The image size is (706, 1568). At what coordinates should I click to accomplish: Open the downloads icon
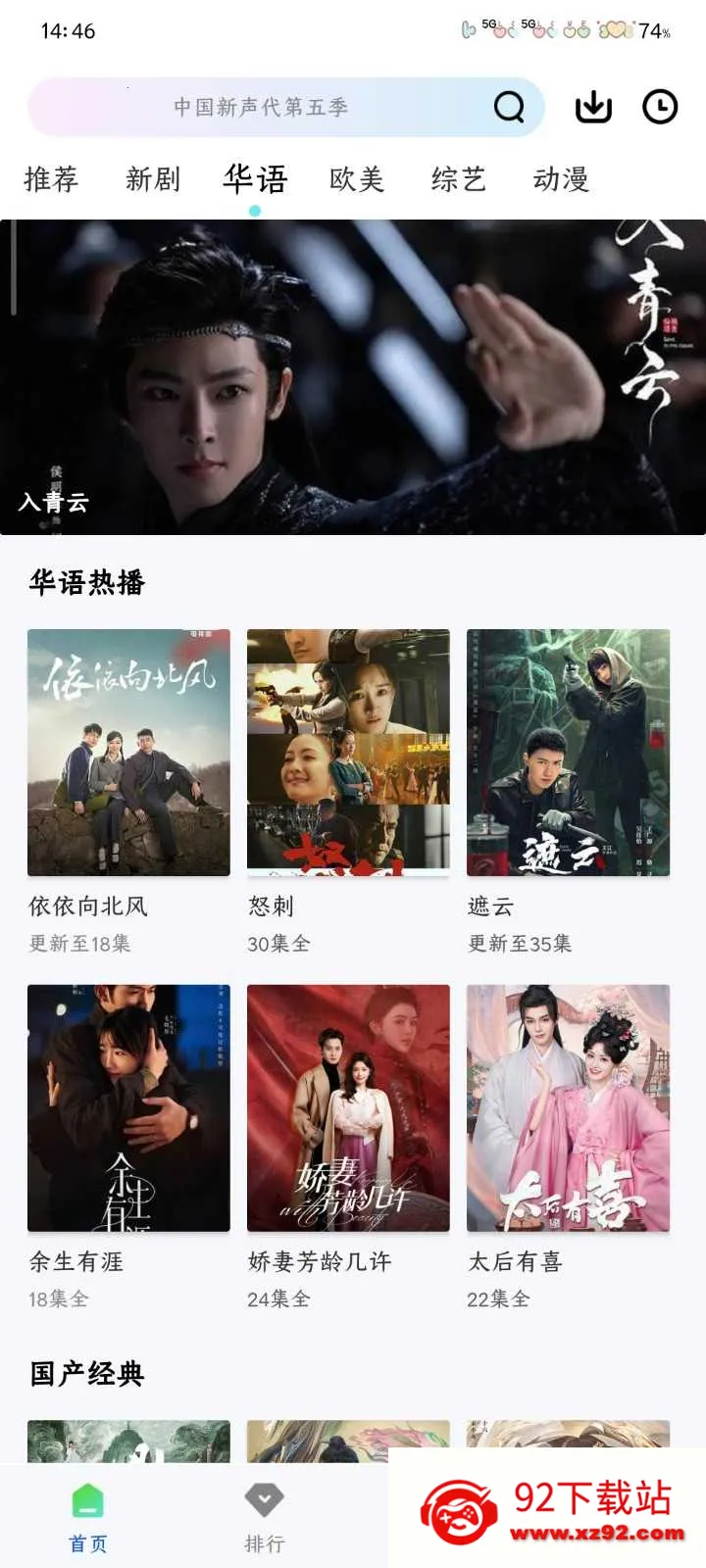pos(592,107)
